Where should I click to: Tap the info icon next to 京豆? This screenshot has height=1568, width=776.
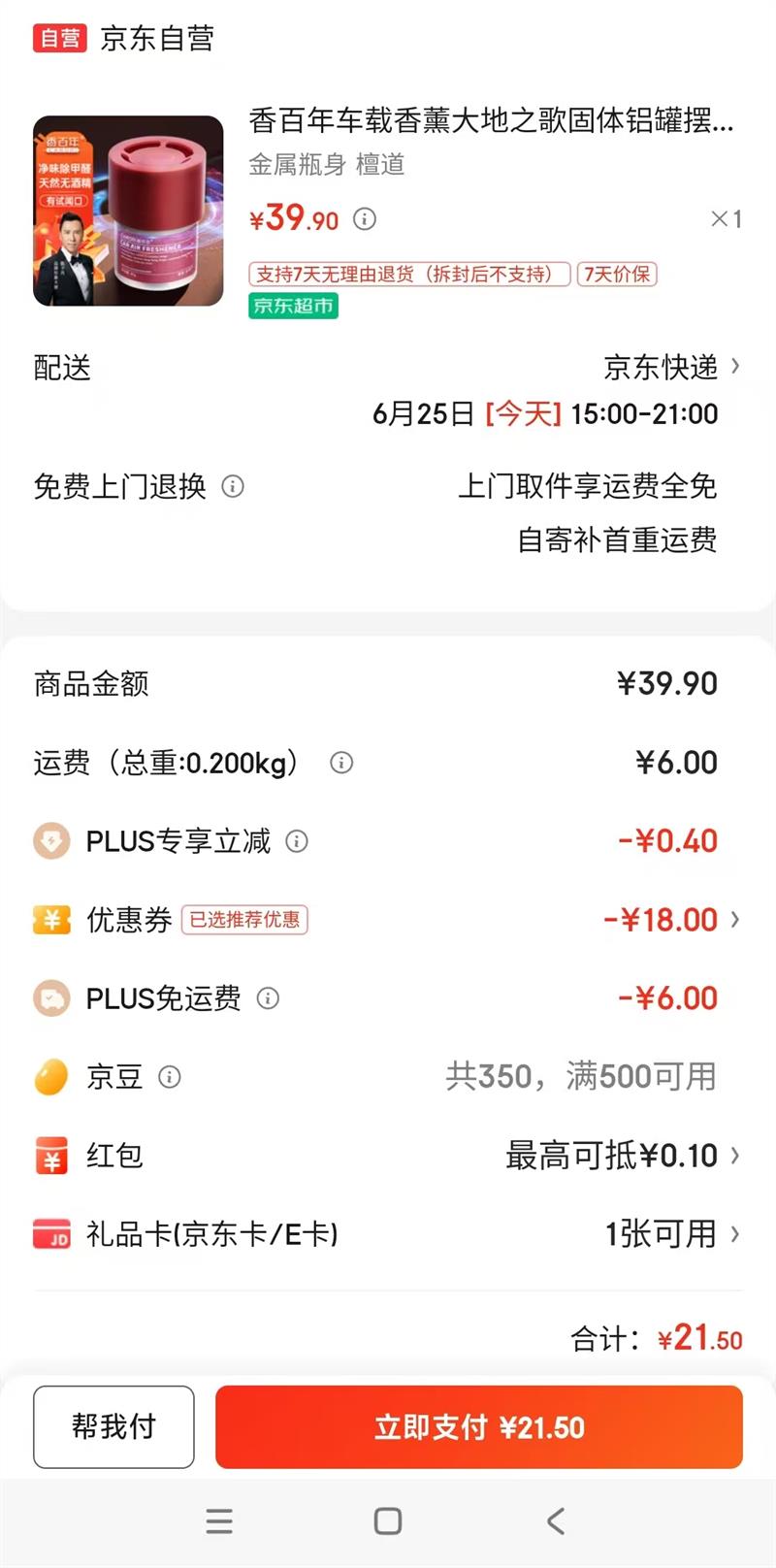tap(170, 1077)
